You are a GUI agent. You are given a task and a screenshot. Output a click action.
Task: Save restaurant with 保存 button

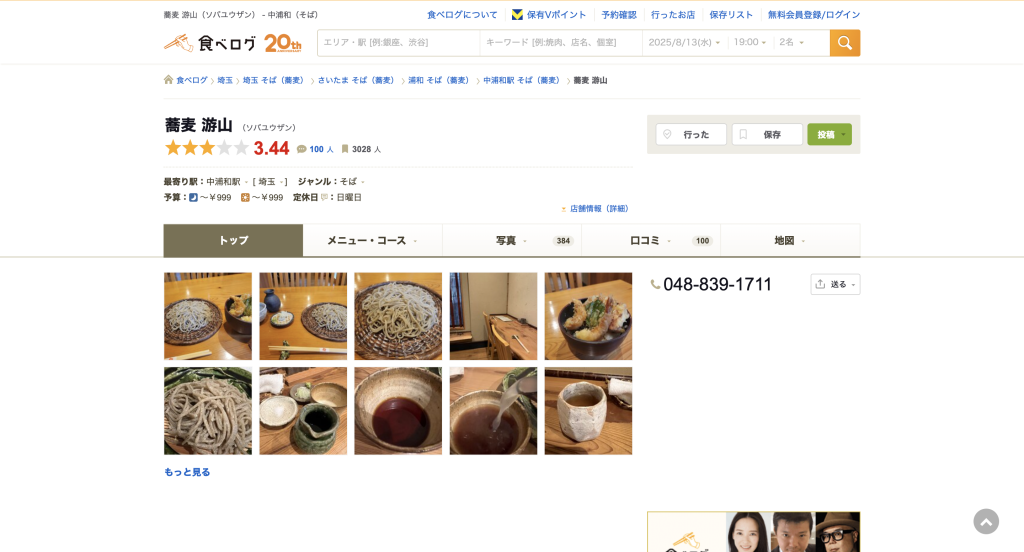point(767,134)
